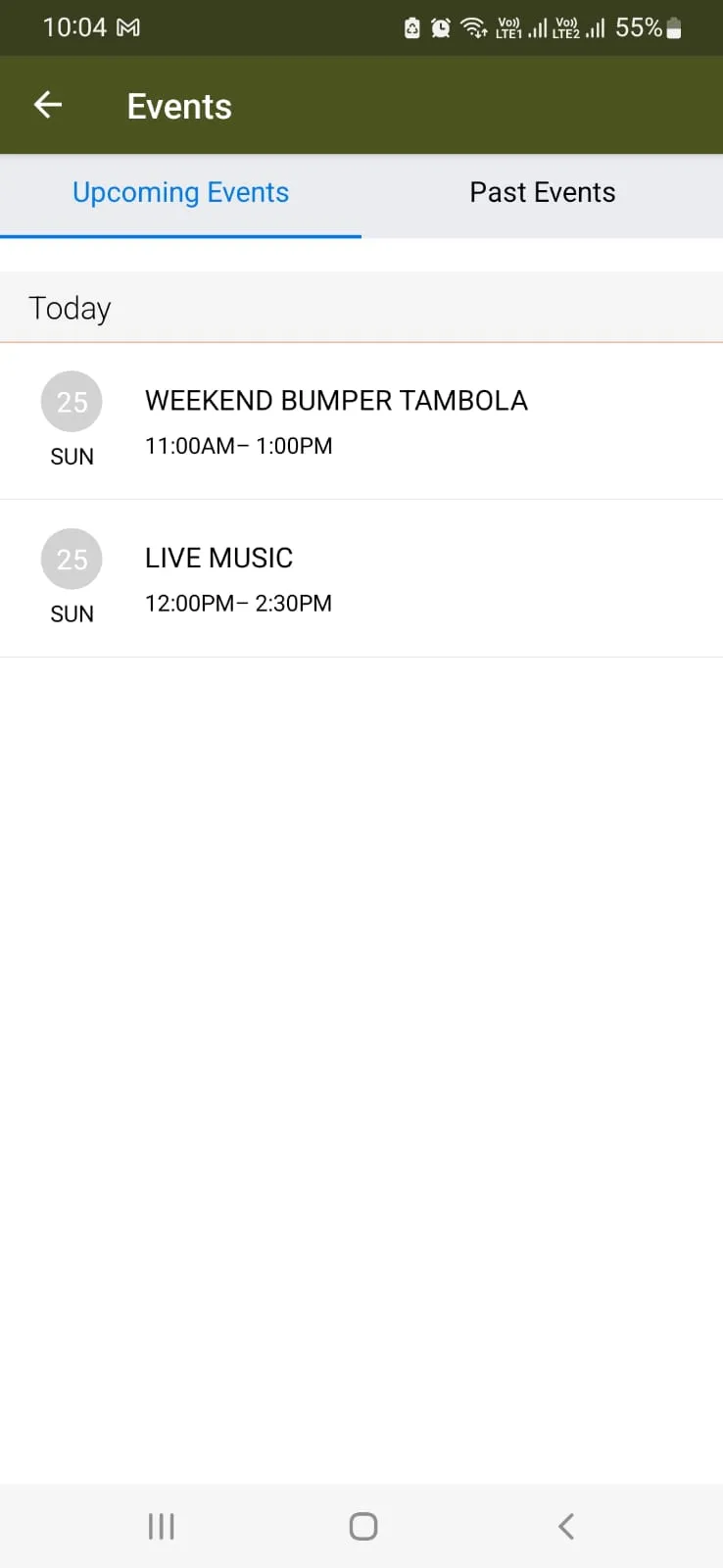
Task: Go back using the app bar arrow
Action: point(48,105)
